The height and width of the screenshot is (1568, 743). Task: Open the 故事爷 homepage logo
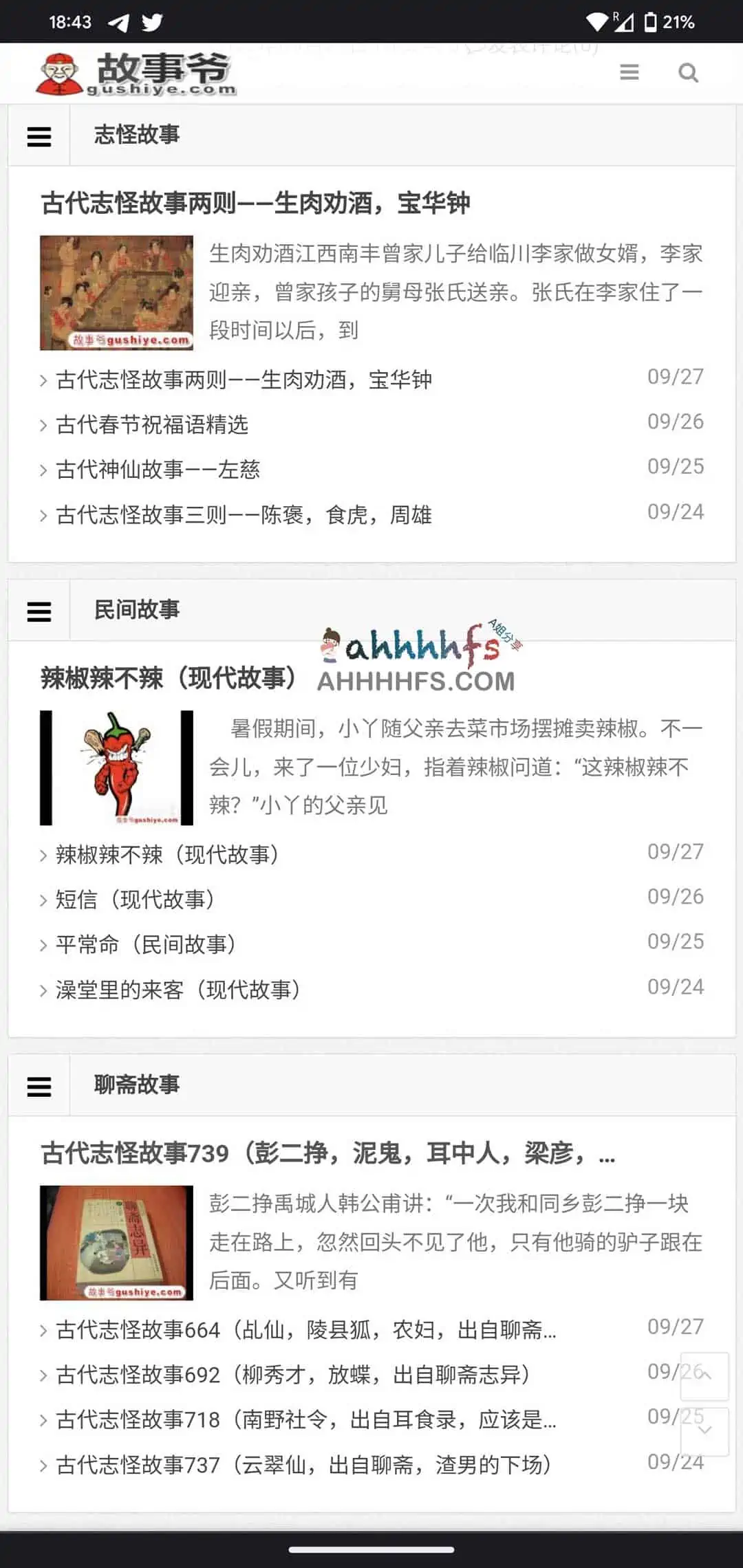[x=136, y=74]
